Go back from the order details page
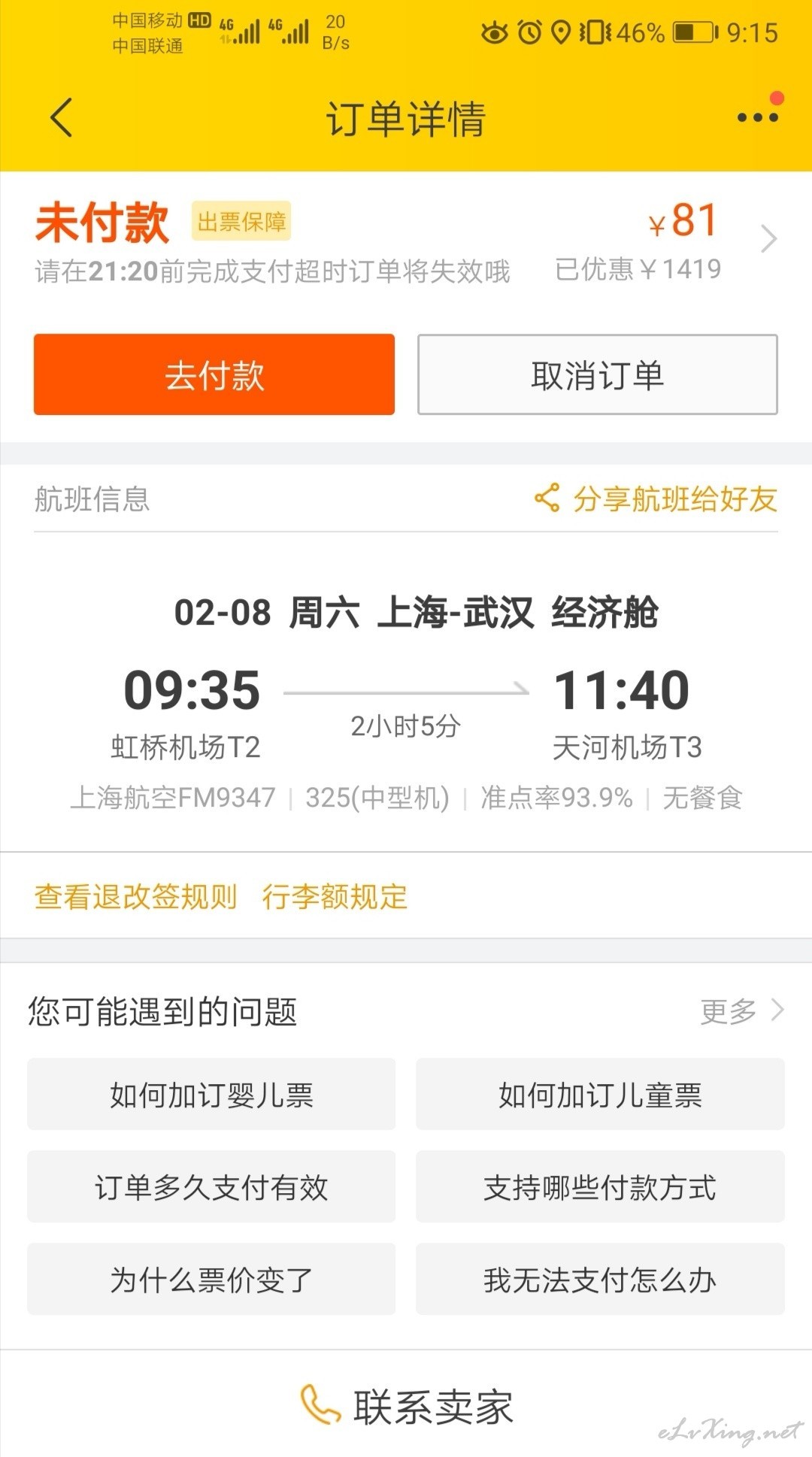812x1457 pixels. pyautogui.click(x=62, y=118)
